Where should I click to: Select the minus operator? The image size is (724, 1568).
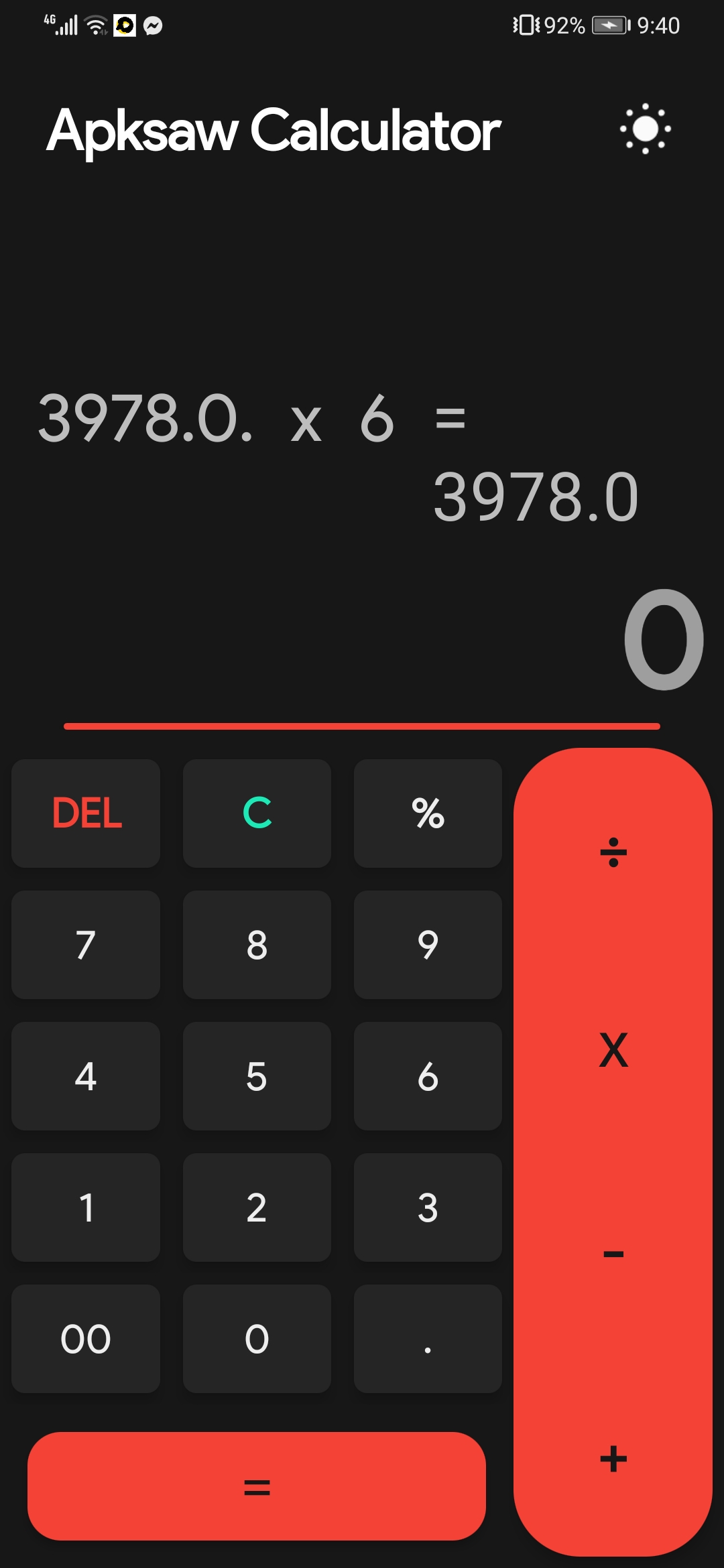(613, 1254)
